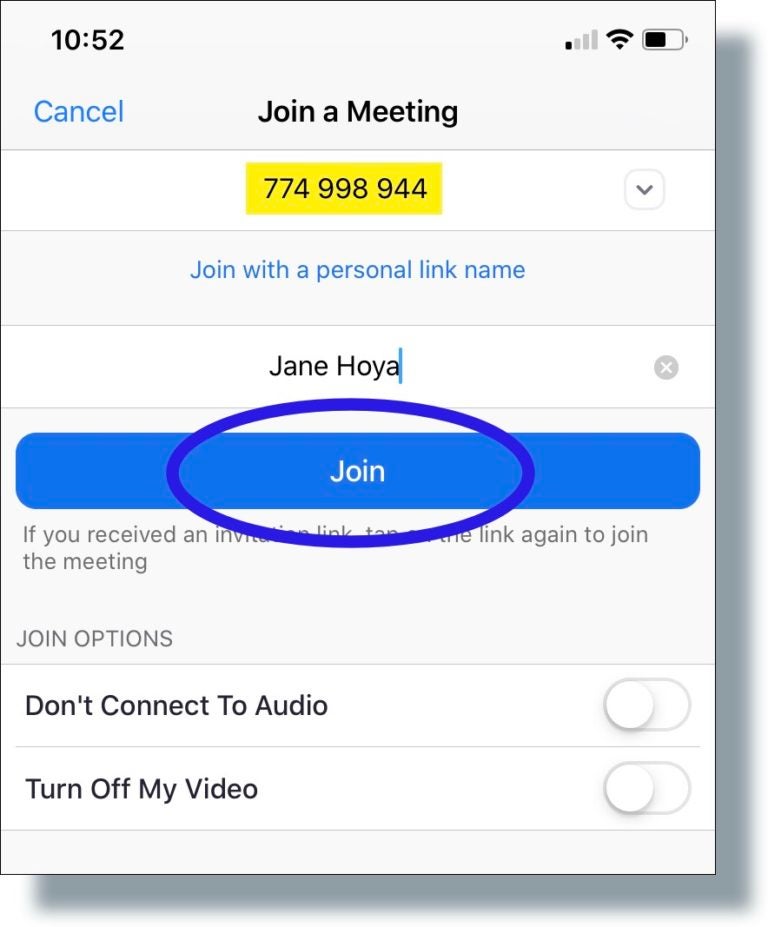Toggle Don't Connect To Audio
Viewport: 768px width, 927px height.
[x=647, y=706]
